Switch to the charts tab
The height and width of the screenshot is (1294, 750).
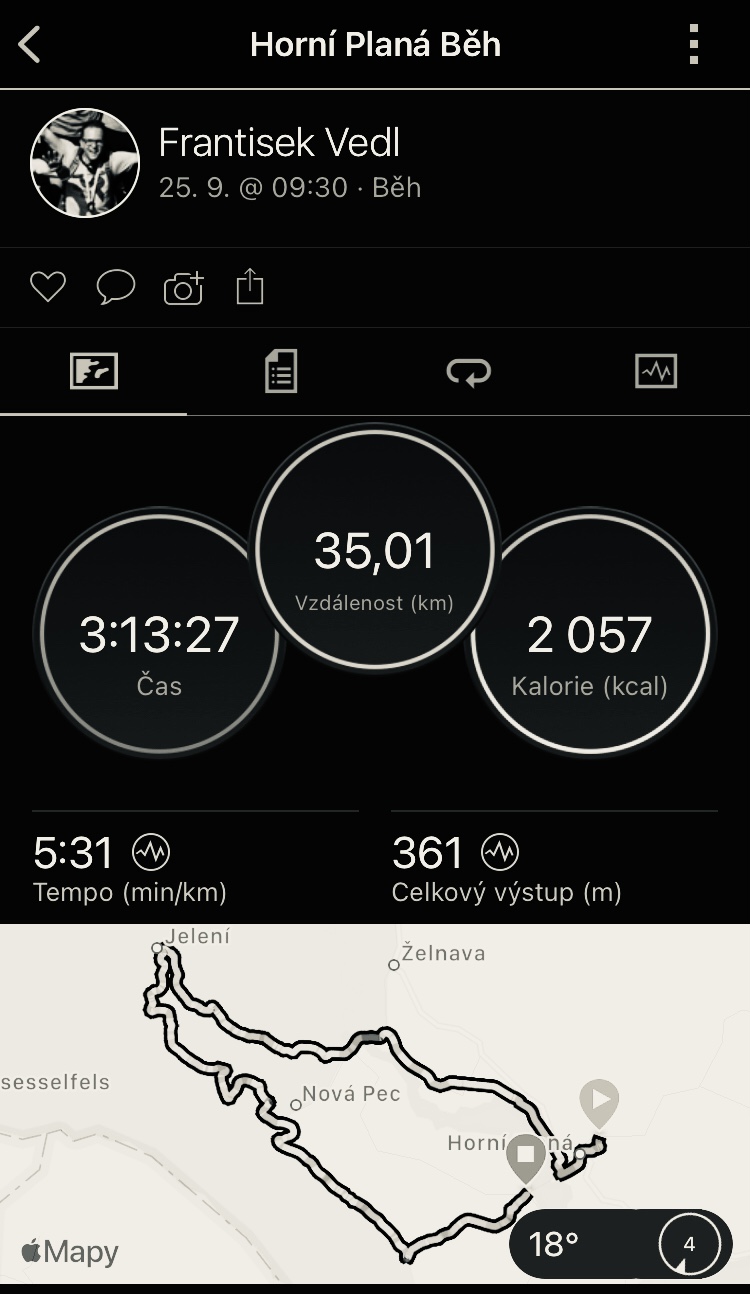656,372
